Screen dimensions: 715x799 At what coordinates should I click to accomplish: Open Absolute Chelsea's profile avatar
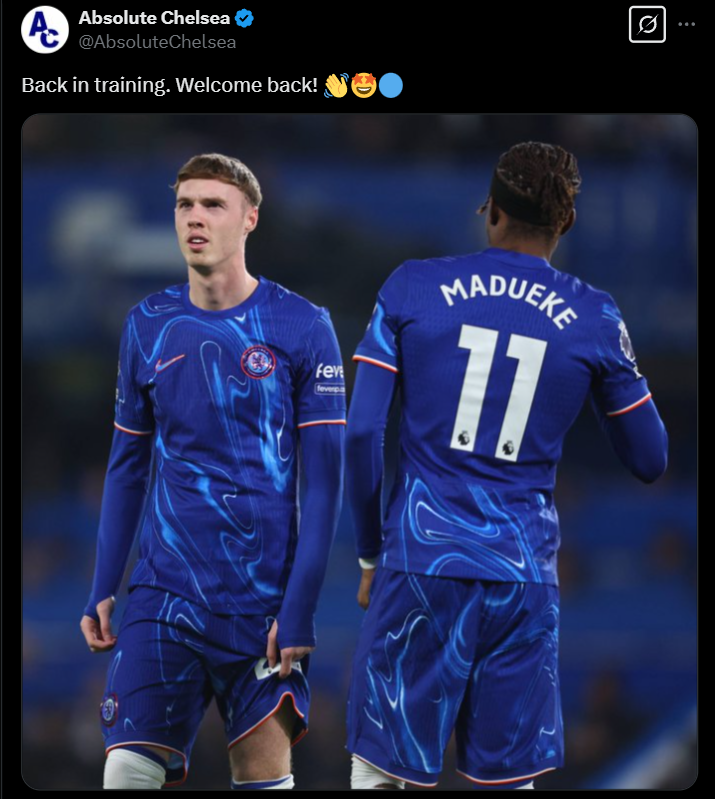(44, 30)
